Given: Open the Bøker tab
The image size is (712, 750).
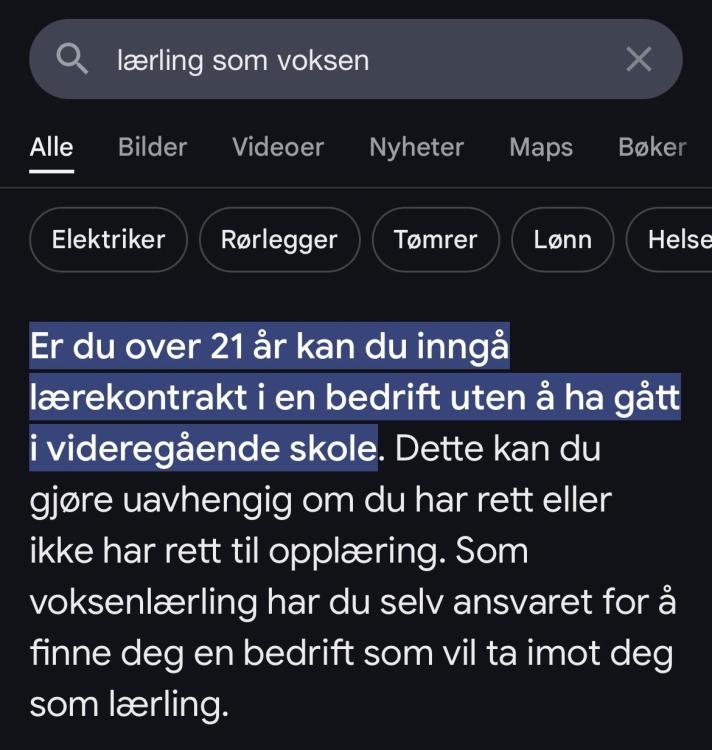Looking at the screenshot, I should (x=652, y=148).
